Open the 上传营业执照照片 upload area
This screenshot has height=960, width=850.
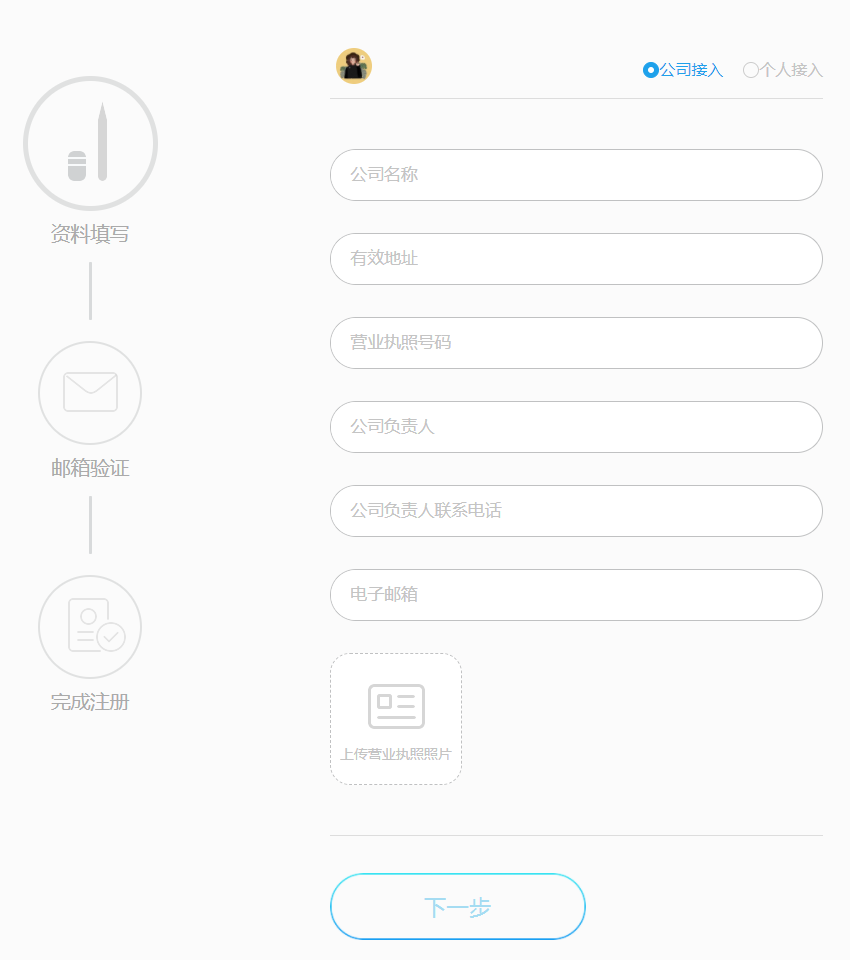point(395,719)
